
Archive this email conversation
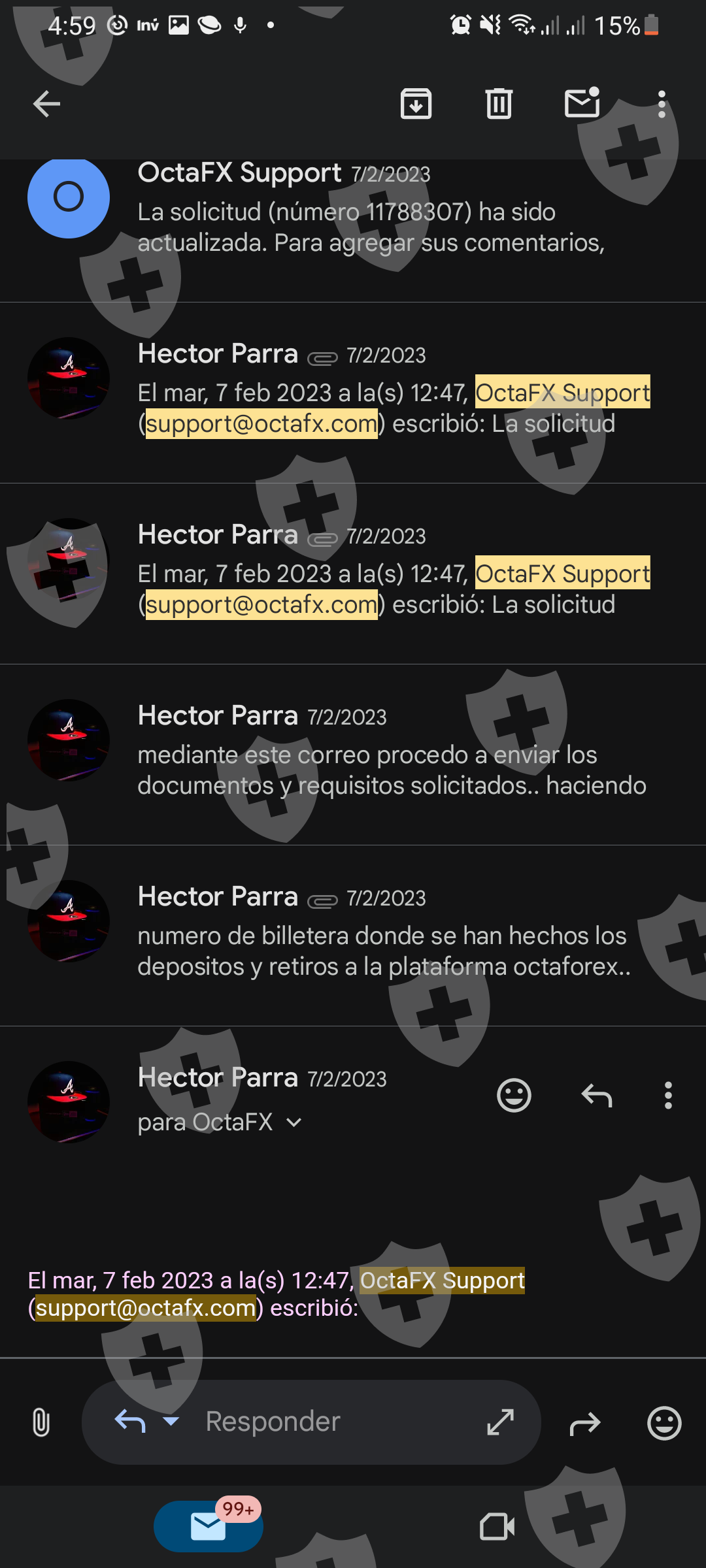416,104
